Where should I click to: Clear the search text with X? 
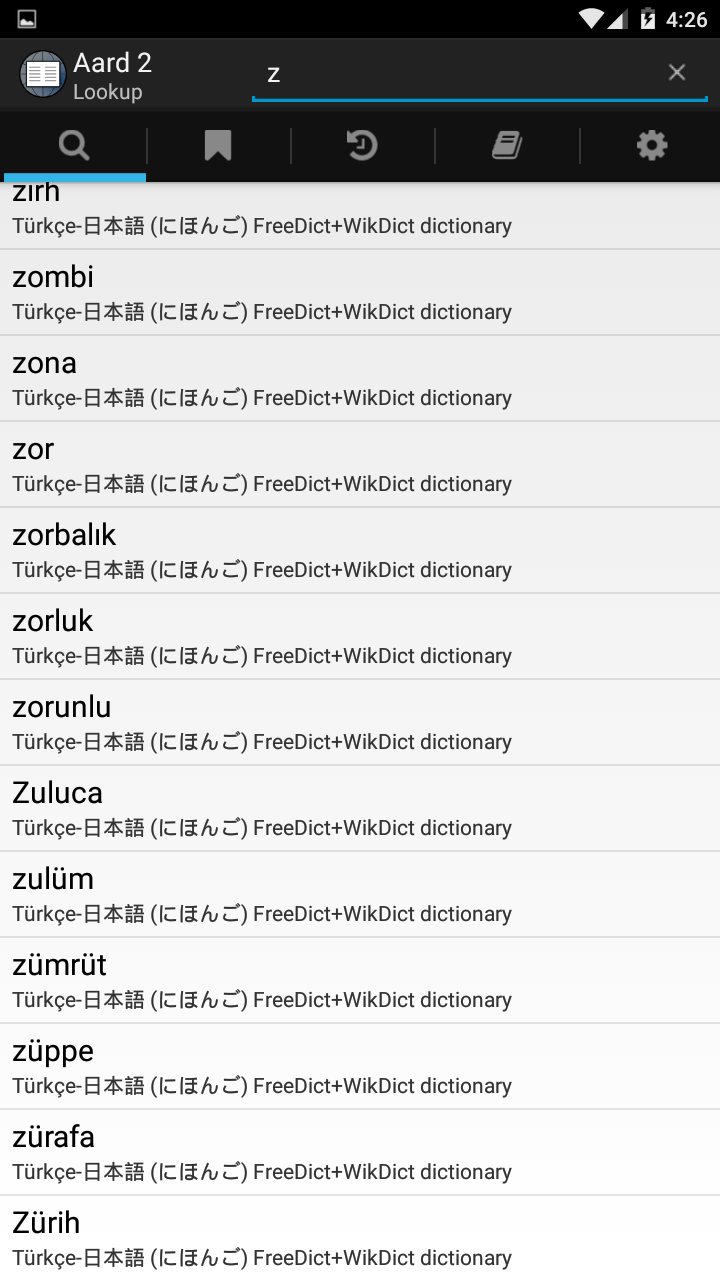pos(677,72)
